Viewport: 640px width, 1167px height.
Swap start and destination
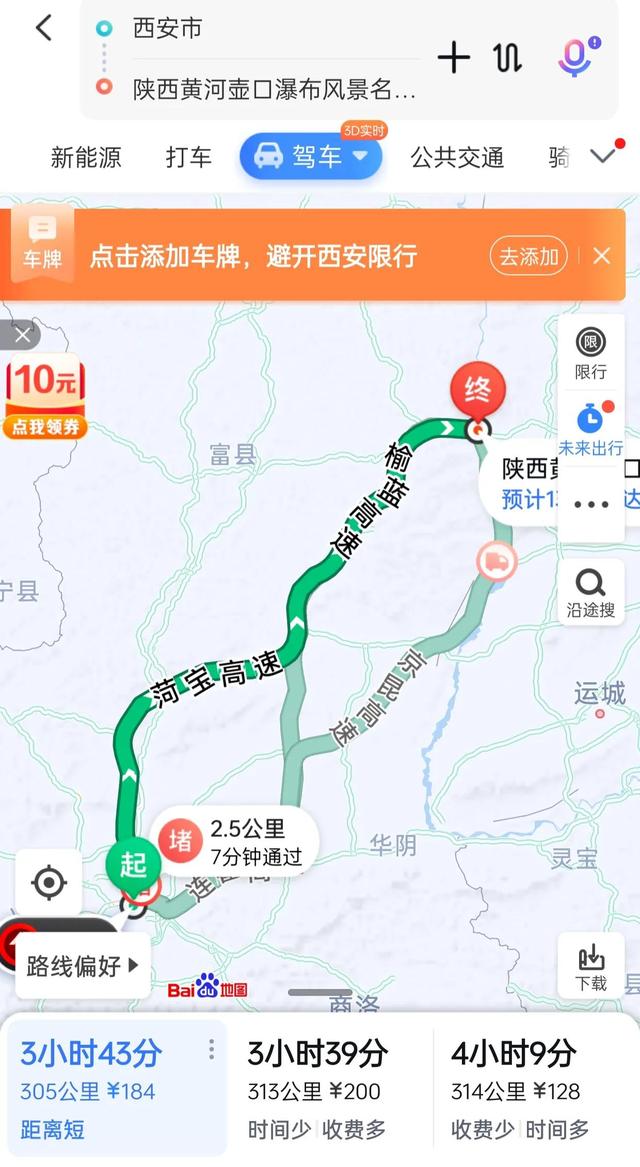[x=508, y=58]
